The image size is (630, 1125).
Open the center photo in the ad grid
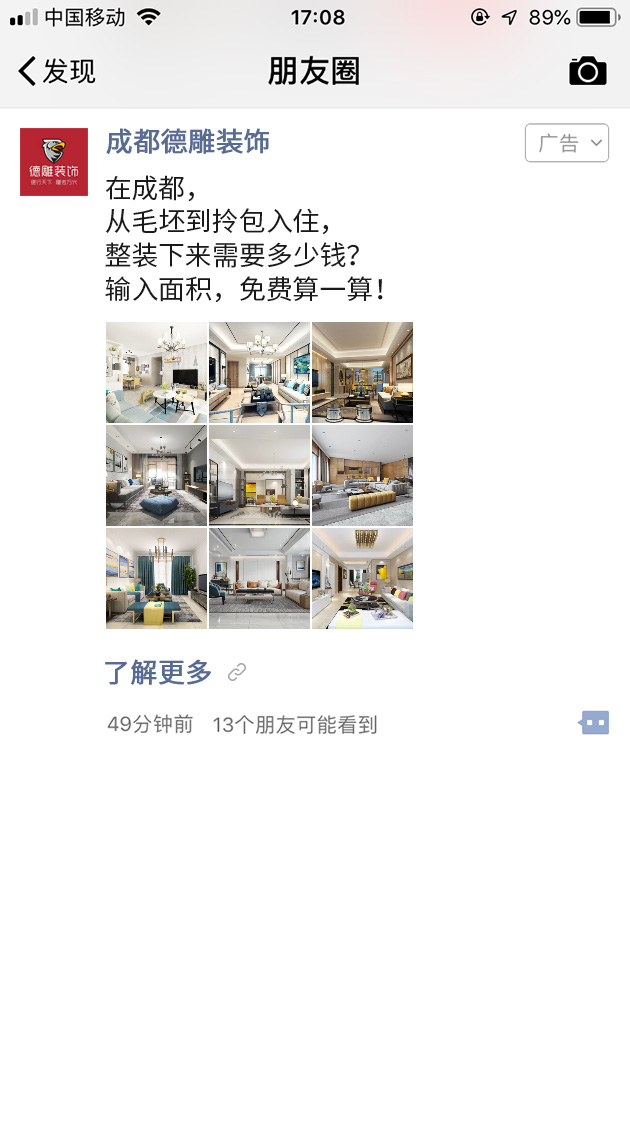(259, 476)
